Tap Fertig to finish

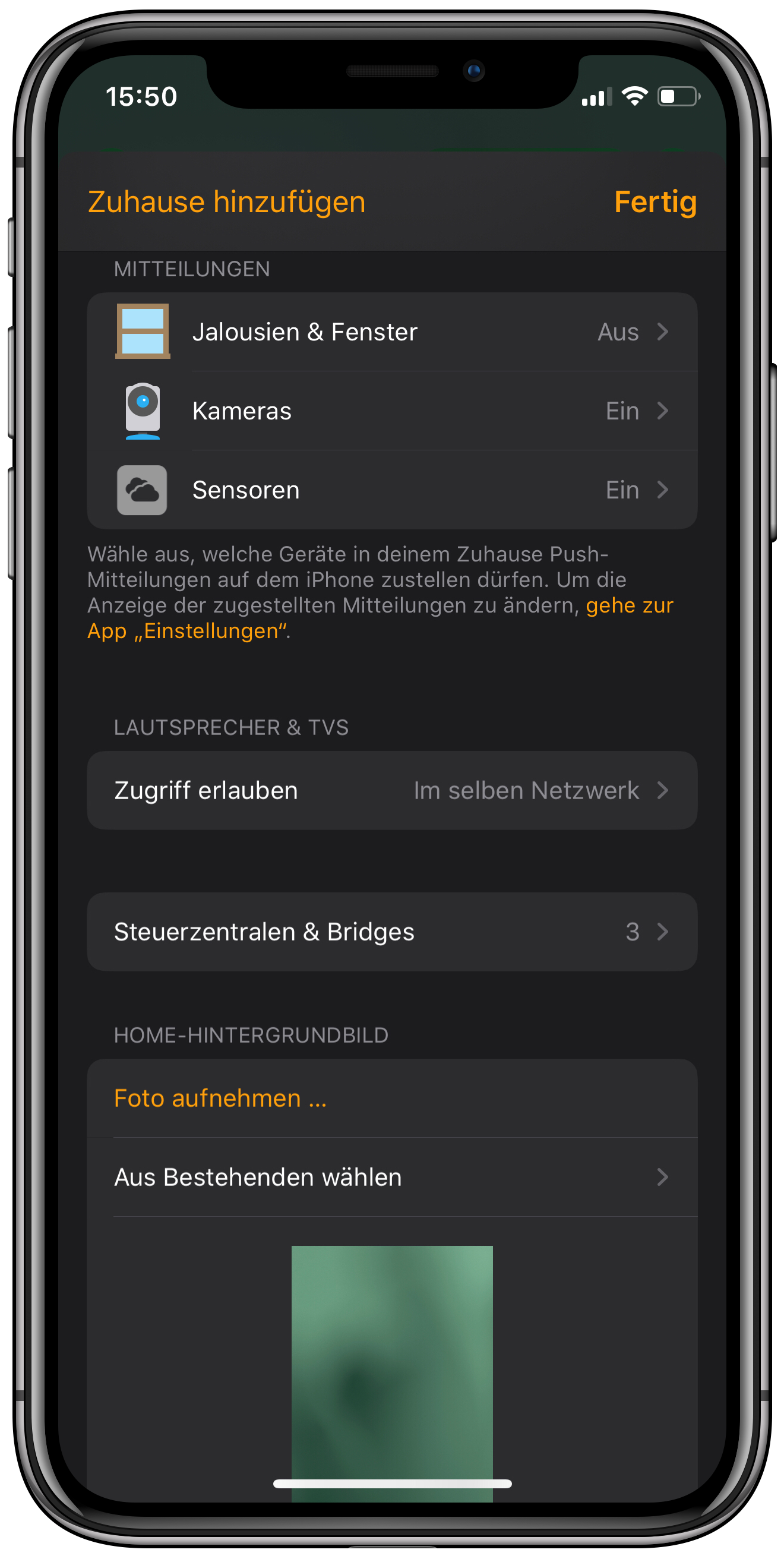(x=655, y=202)
